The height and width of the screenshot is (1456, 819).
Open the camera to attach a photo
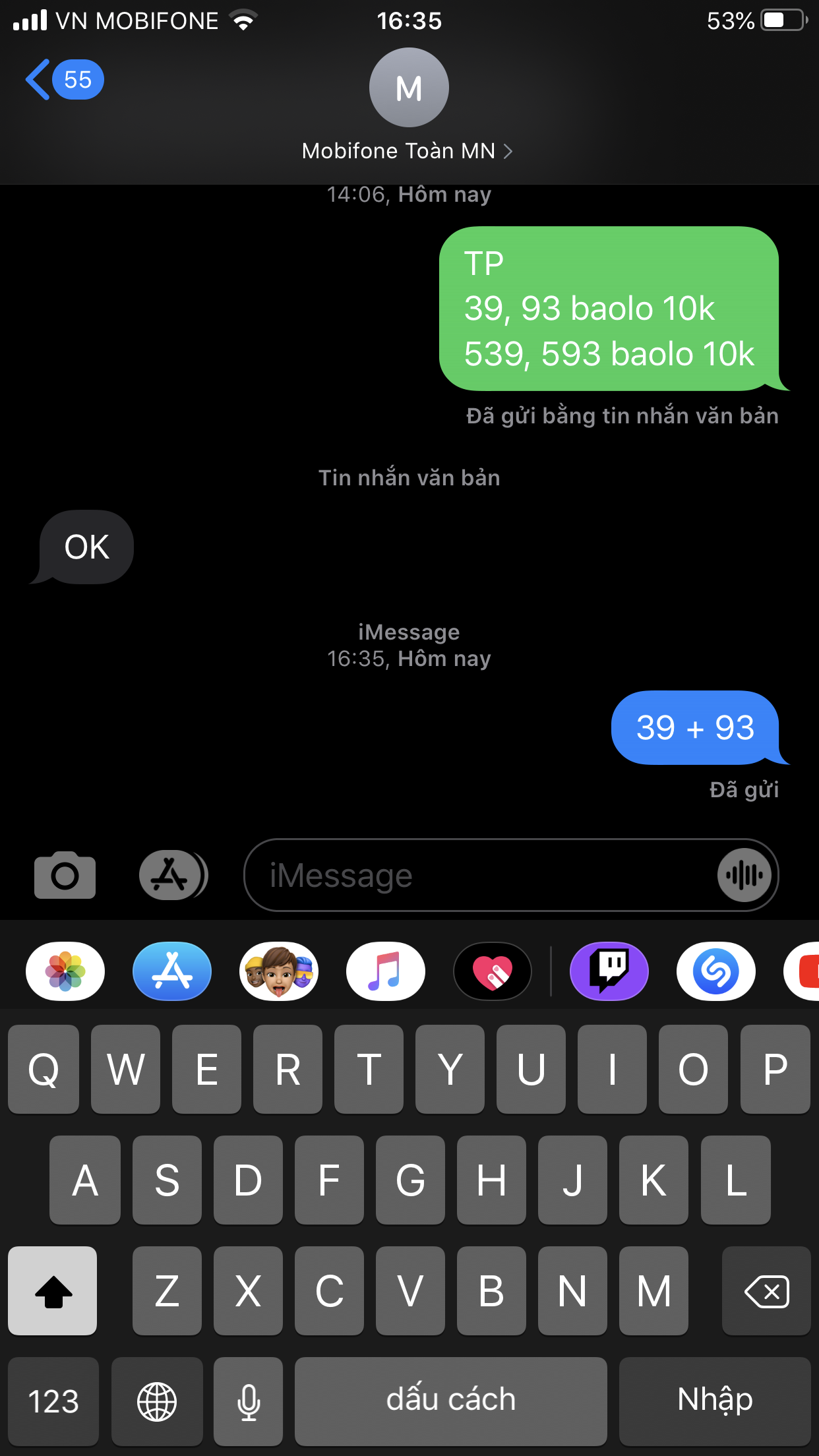(65, 875)
